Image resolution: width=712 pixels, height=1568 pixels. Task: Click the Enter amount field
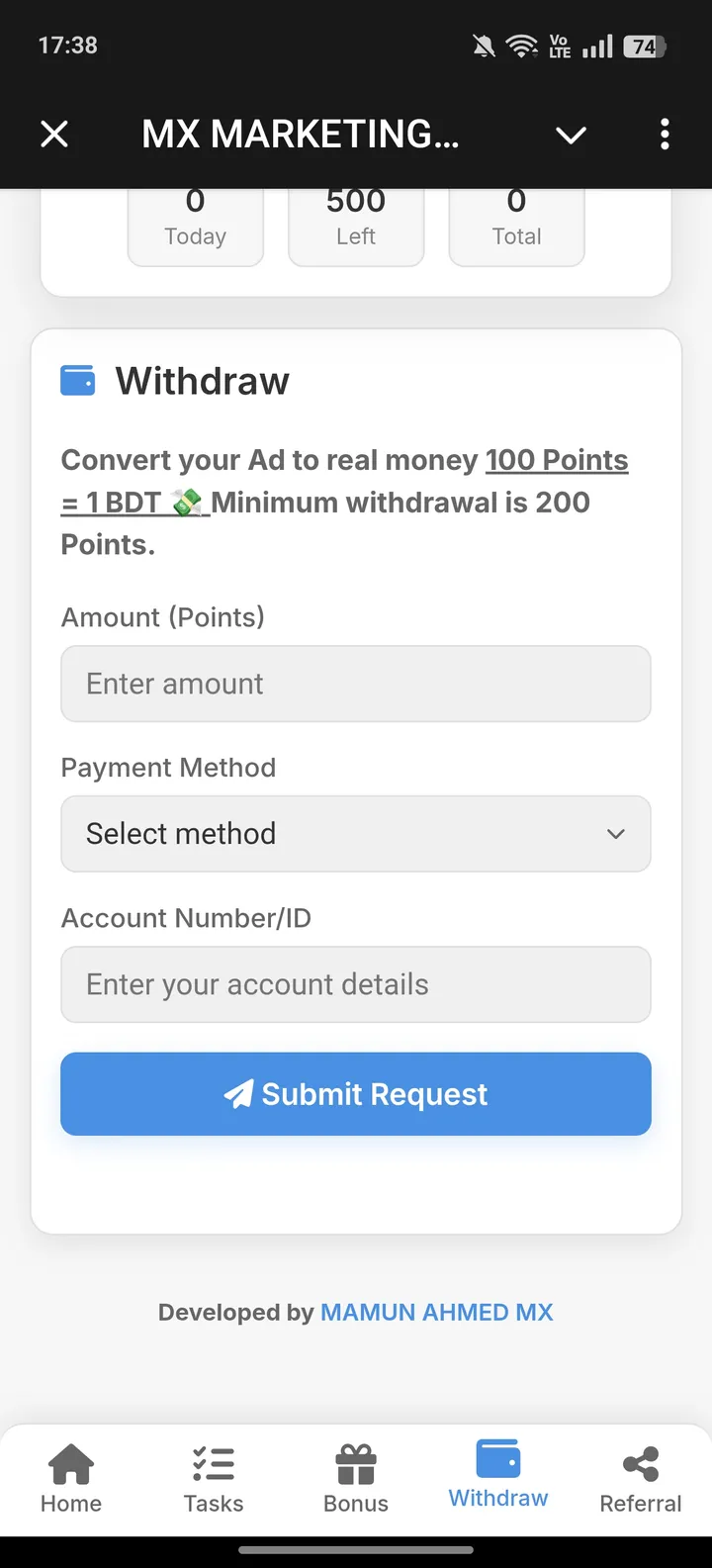(356, 683)
